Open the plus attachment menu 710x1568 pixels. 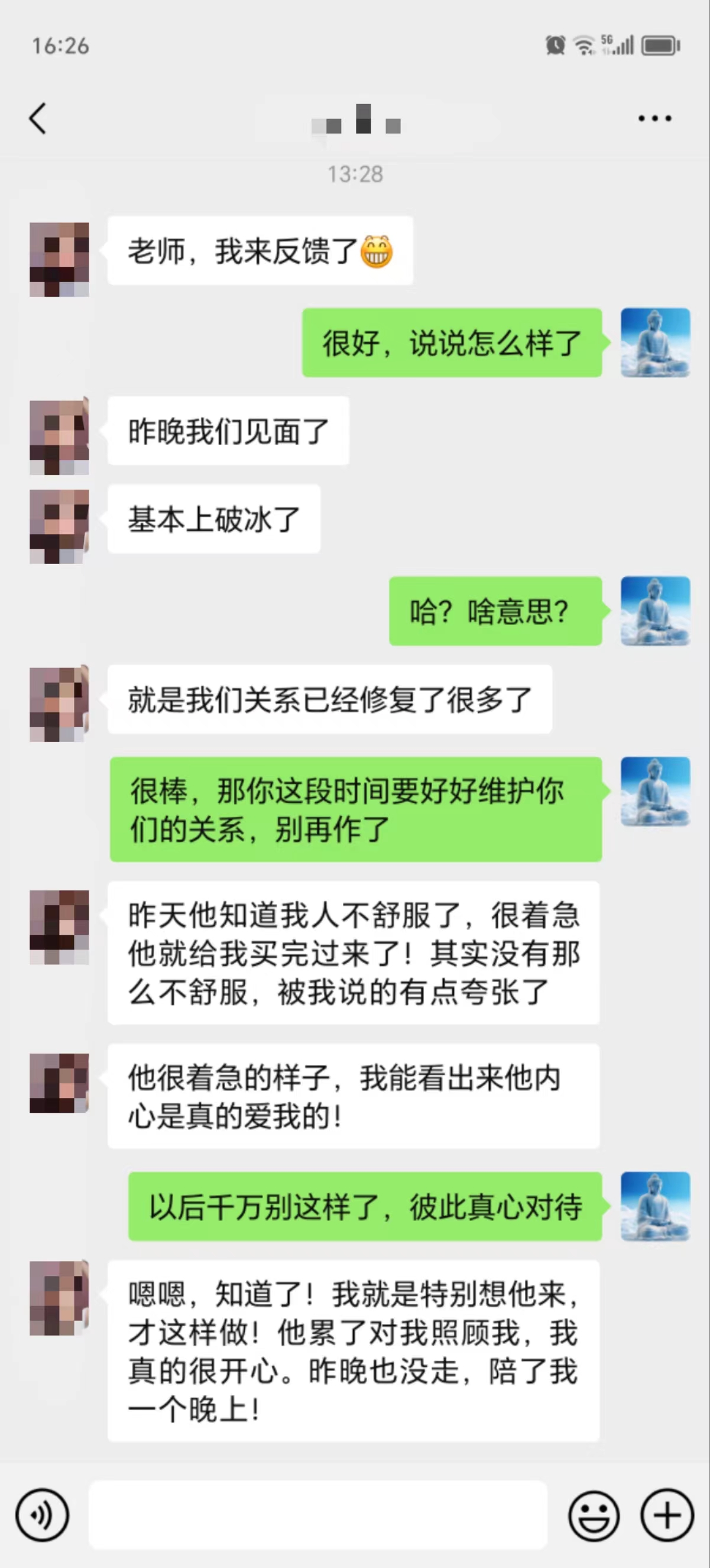(667, 1514)
